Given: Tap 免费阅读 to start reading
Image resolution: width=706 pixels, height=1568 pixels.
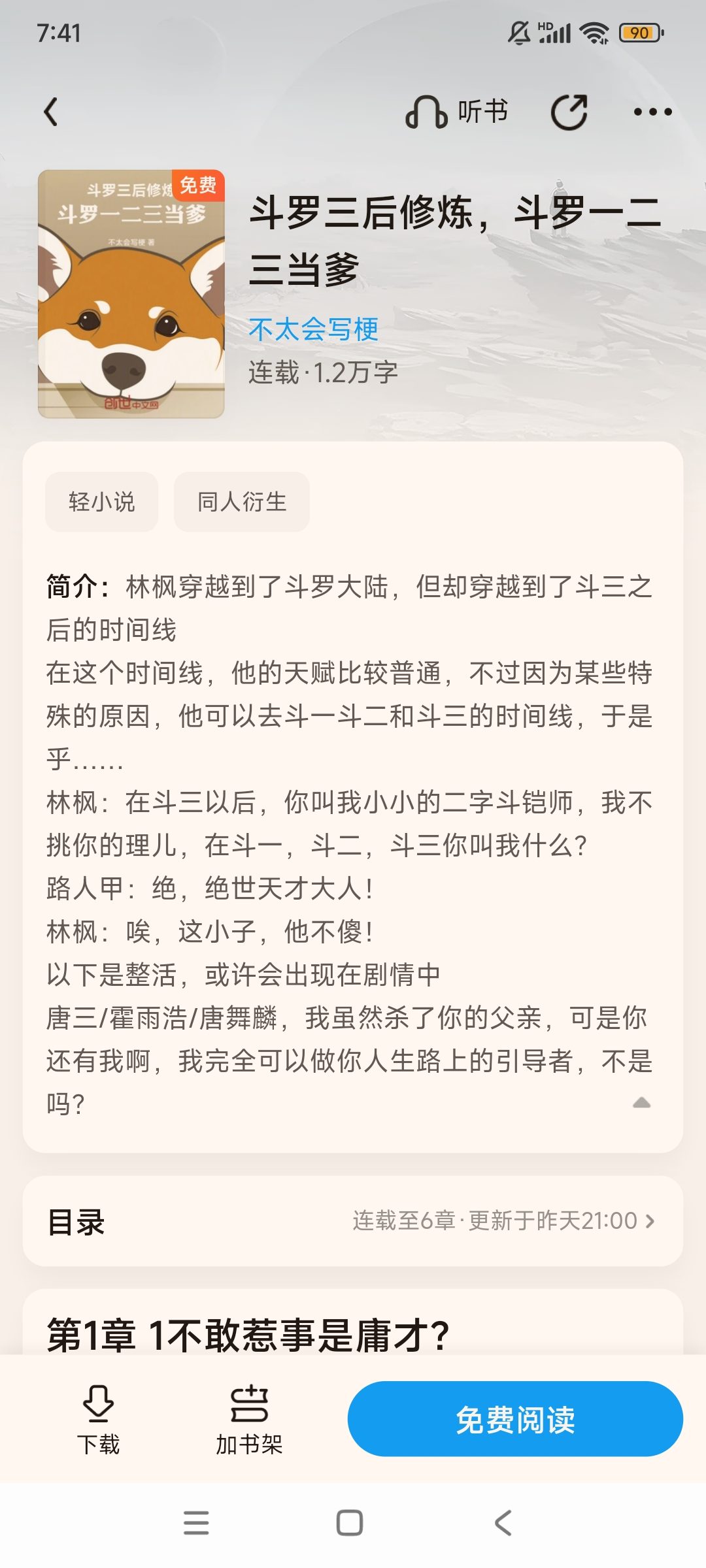Looking at the screenshot, I should click(515, 1419).
